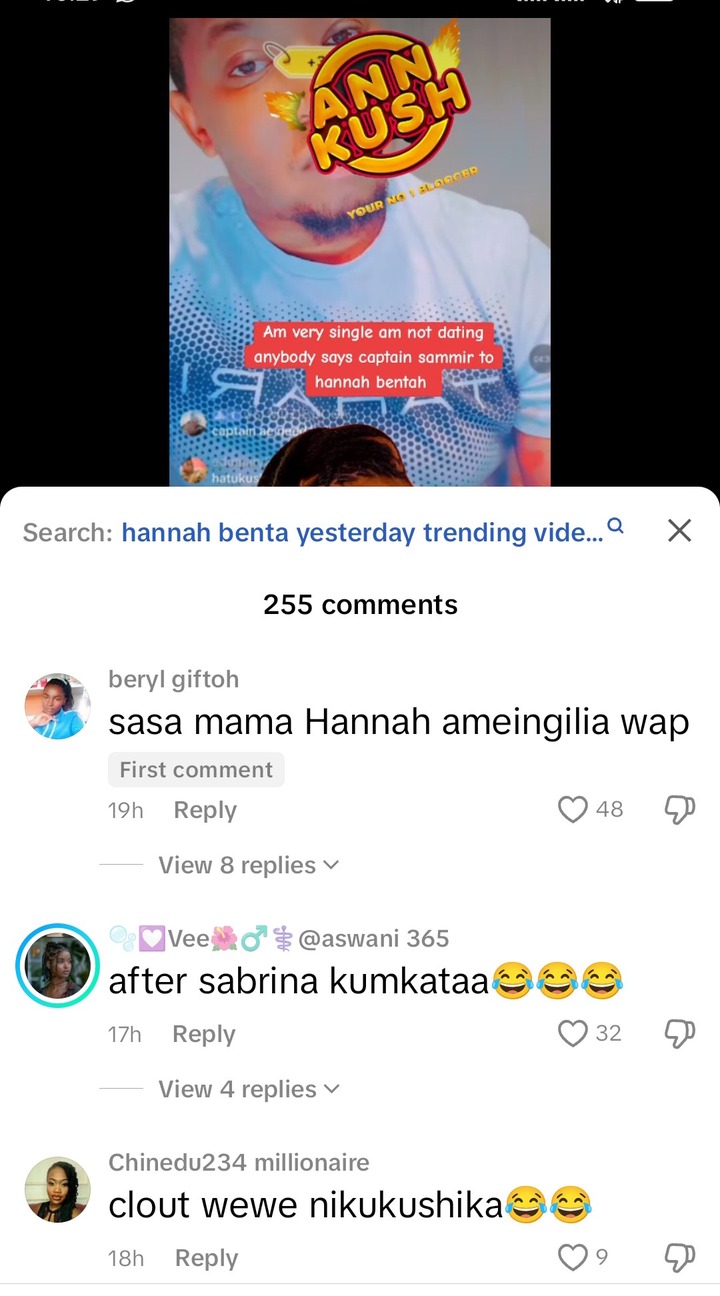This screenshot has height=1296, width=720.
Task: Close the comments panel
Action: coord(679,531)
